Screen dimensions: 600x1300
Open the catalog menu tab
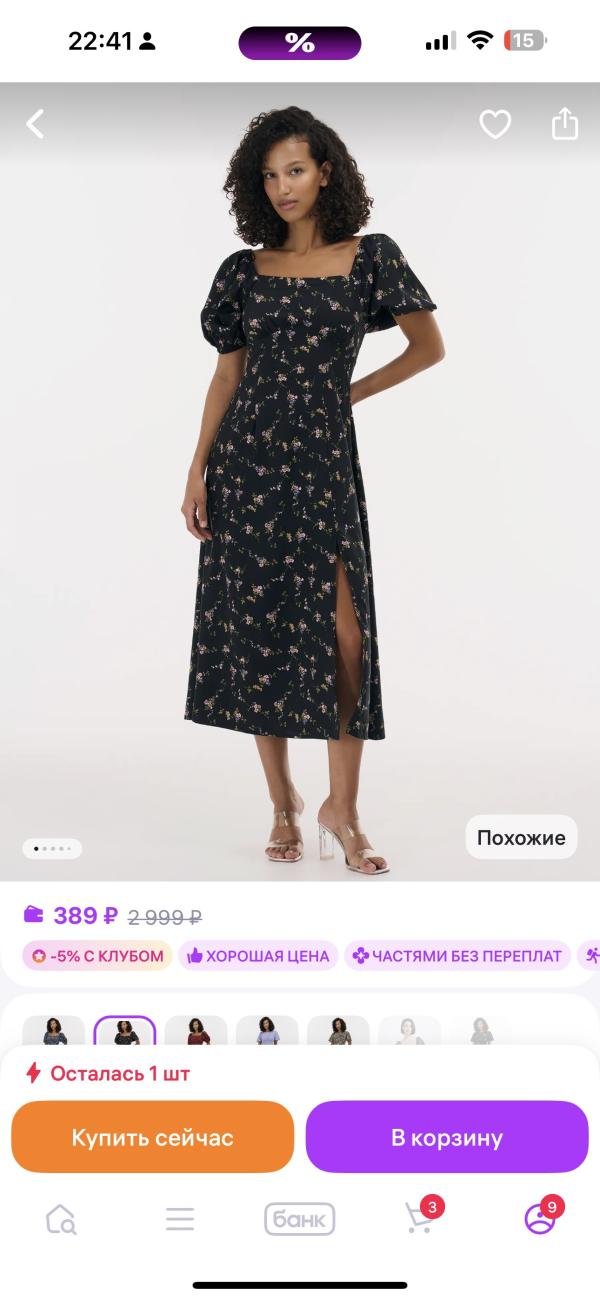pos(180,1219)
